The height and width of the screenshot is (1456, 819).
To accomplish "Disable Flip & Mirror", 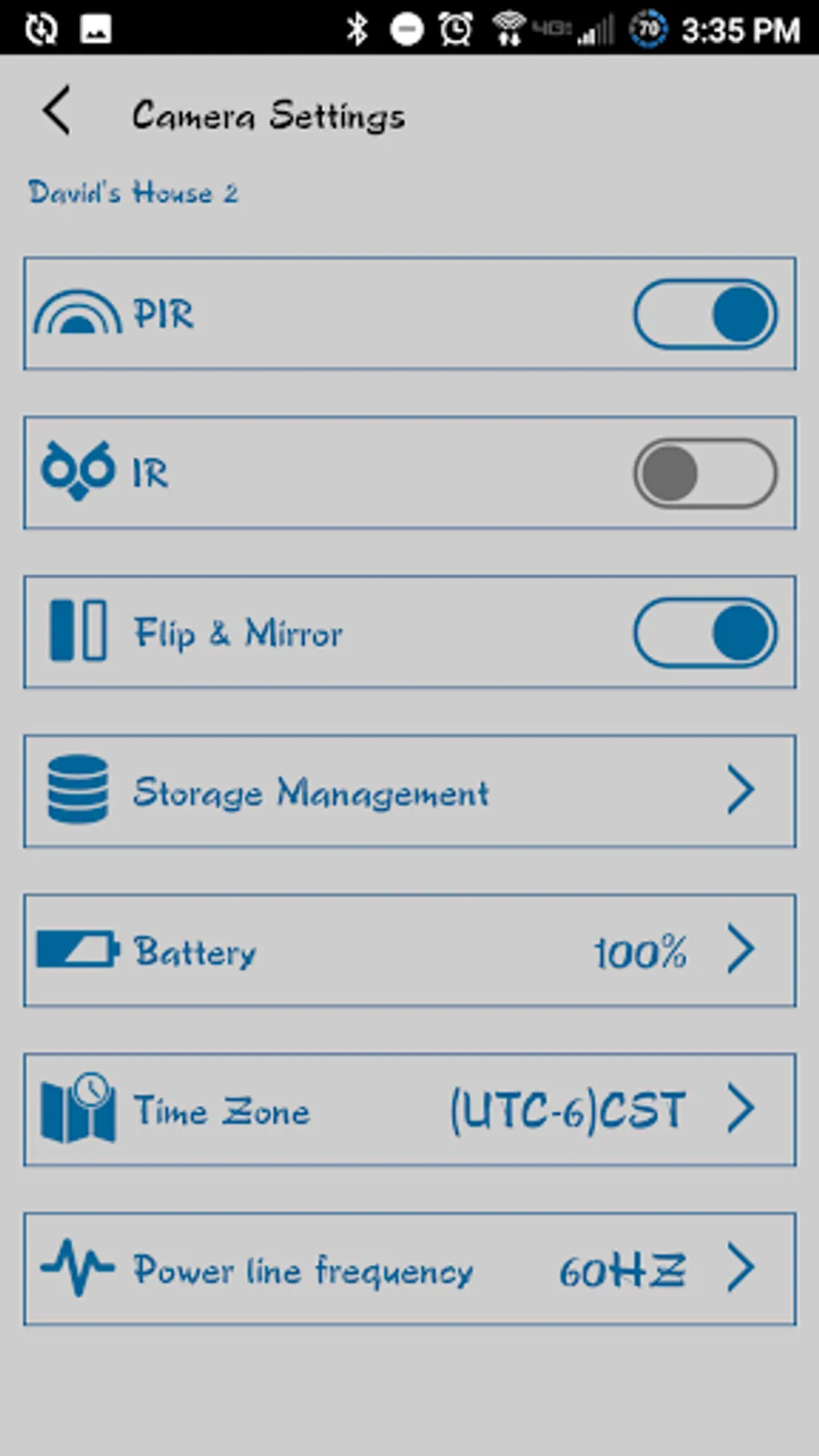I will tap(705, 632).
